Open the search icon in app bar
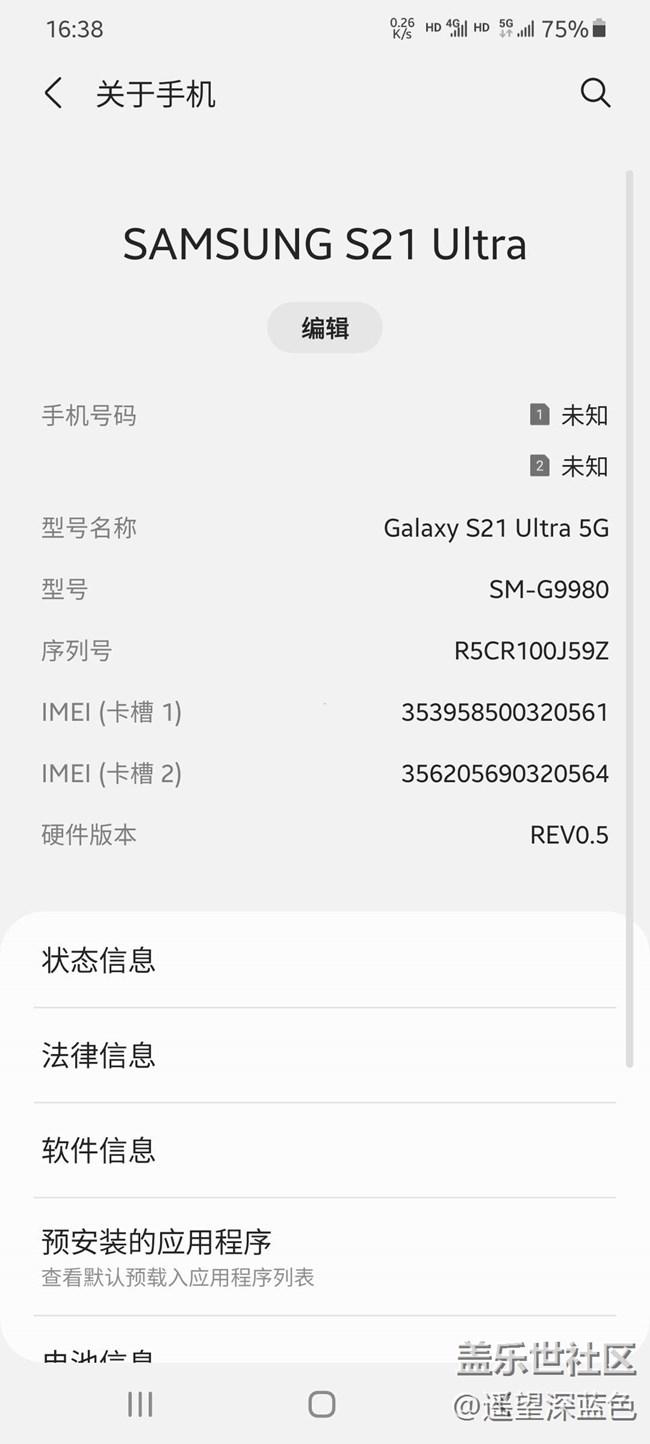This screenshot has width=650, height=1444. (595, 93)
